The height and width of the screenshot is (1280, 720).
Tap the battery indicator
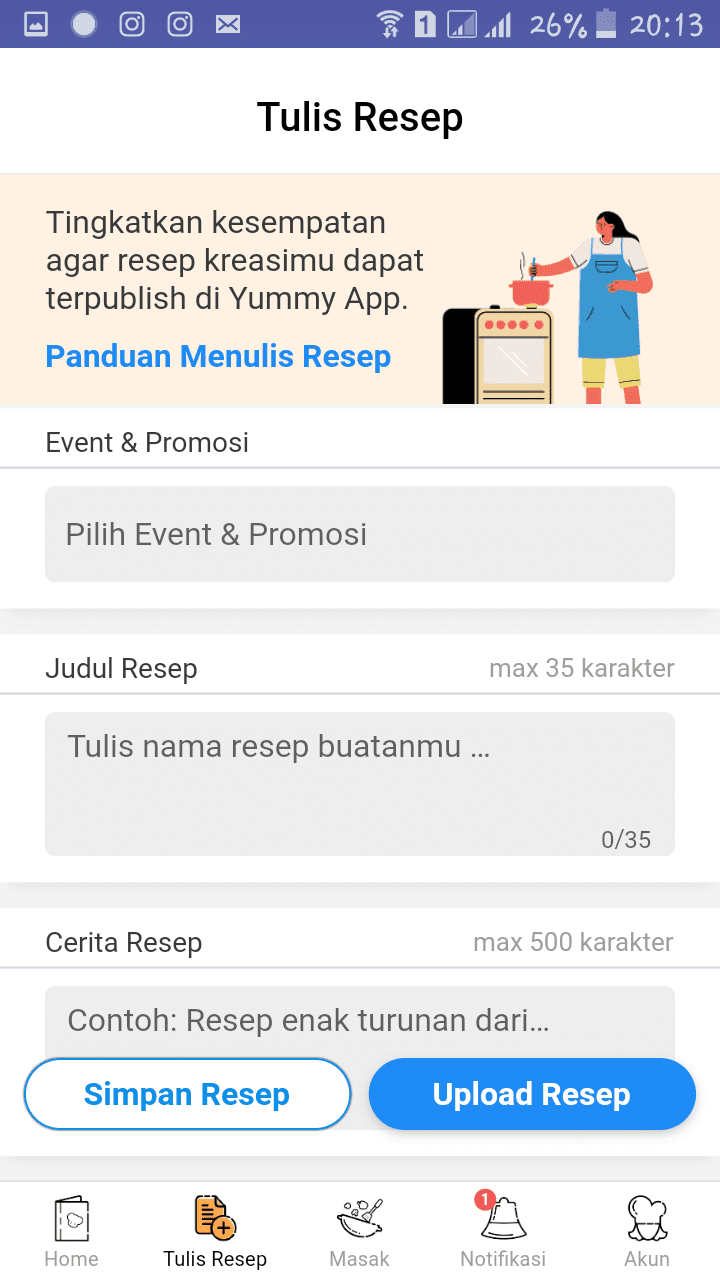(x=608, y=23)
